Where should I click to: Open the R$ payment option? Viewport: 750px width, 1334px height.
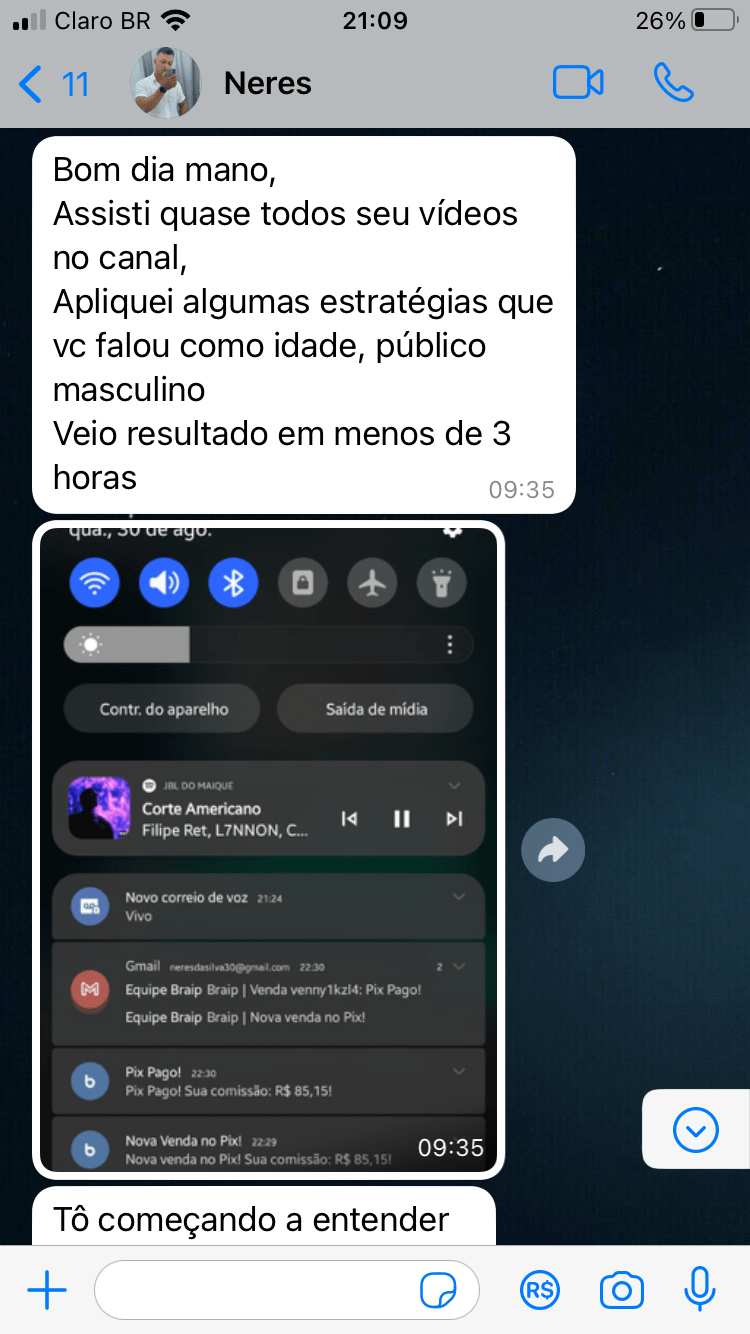[x=540, y=1291]
